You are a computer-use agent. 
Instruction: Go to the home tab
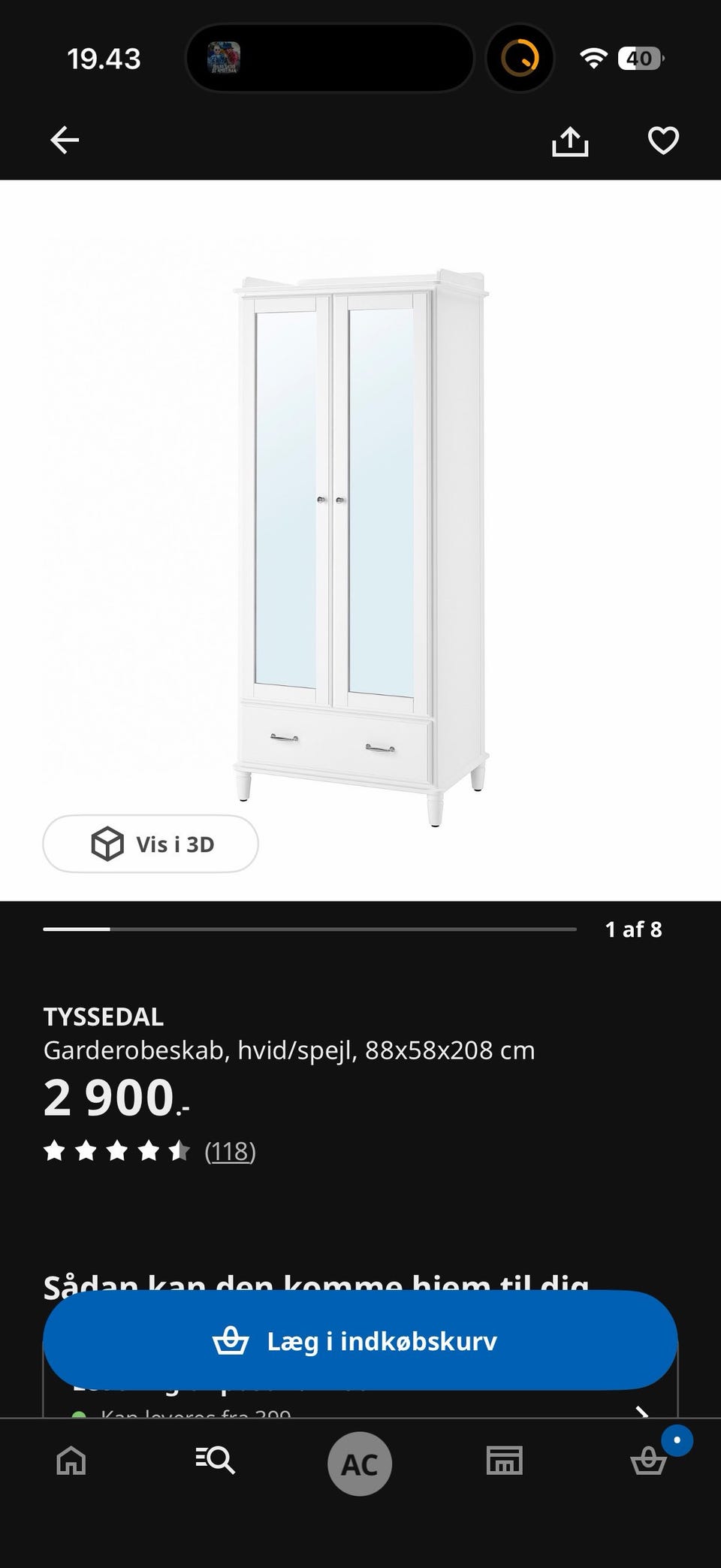pos(71,1461)
